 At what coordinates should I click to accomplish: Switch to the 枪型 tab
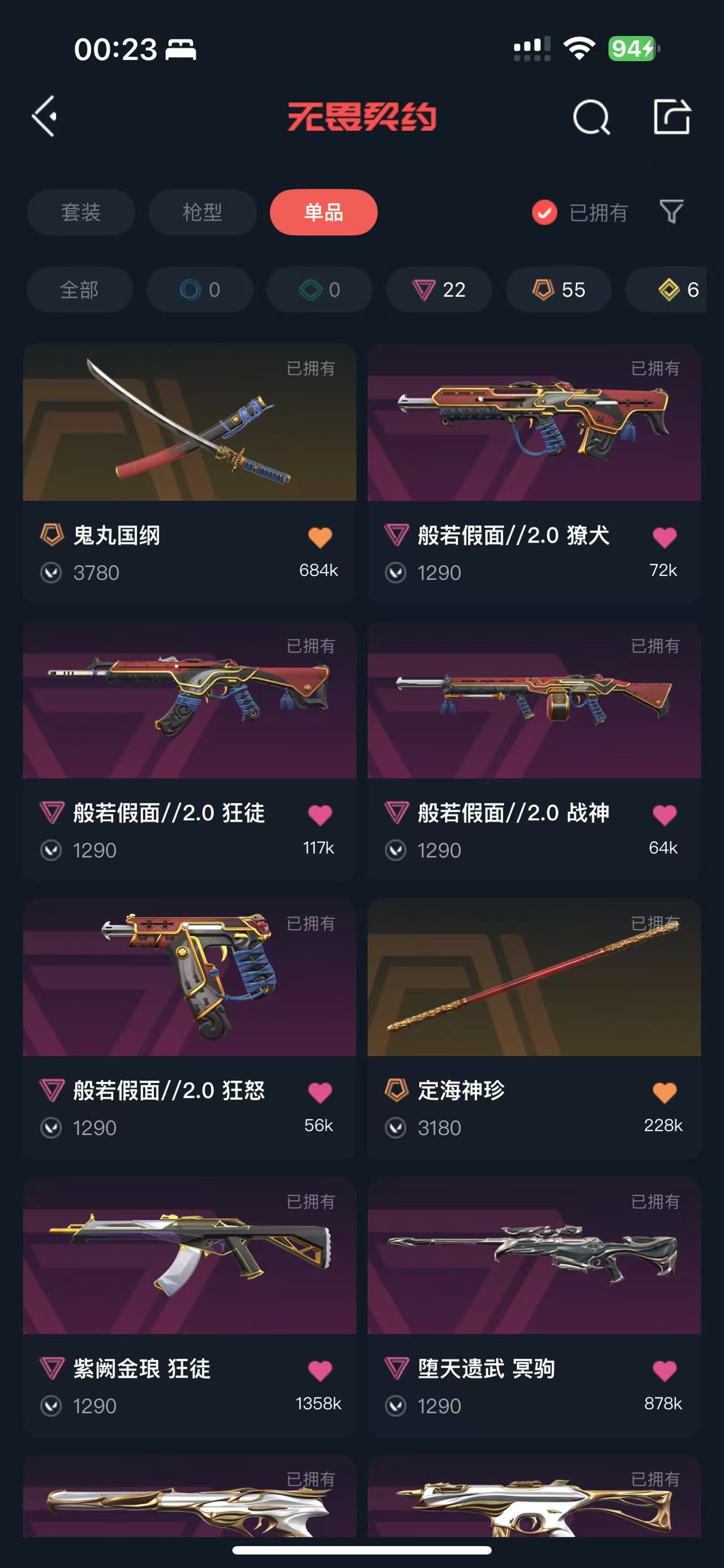[x=202, y=213]
